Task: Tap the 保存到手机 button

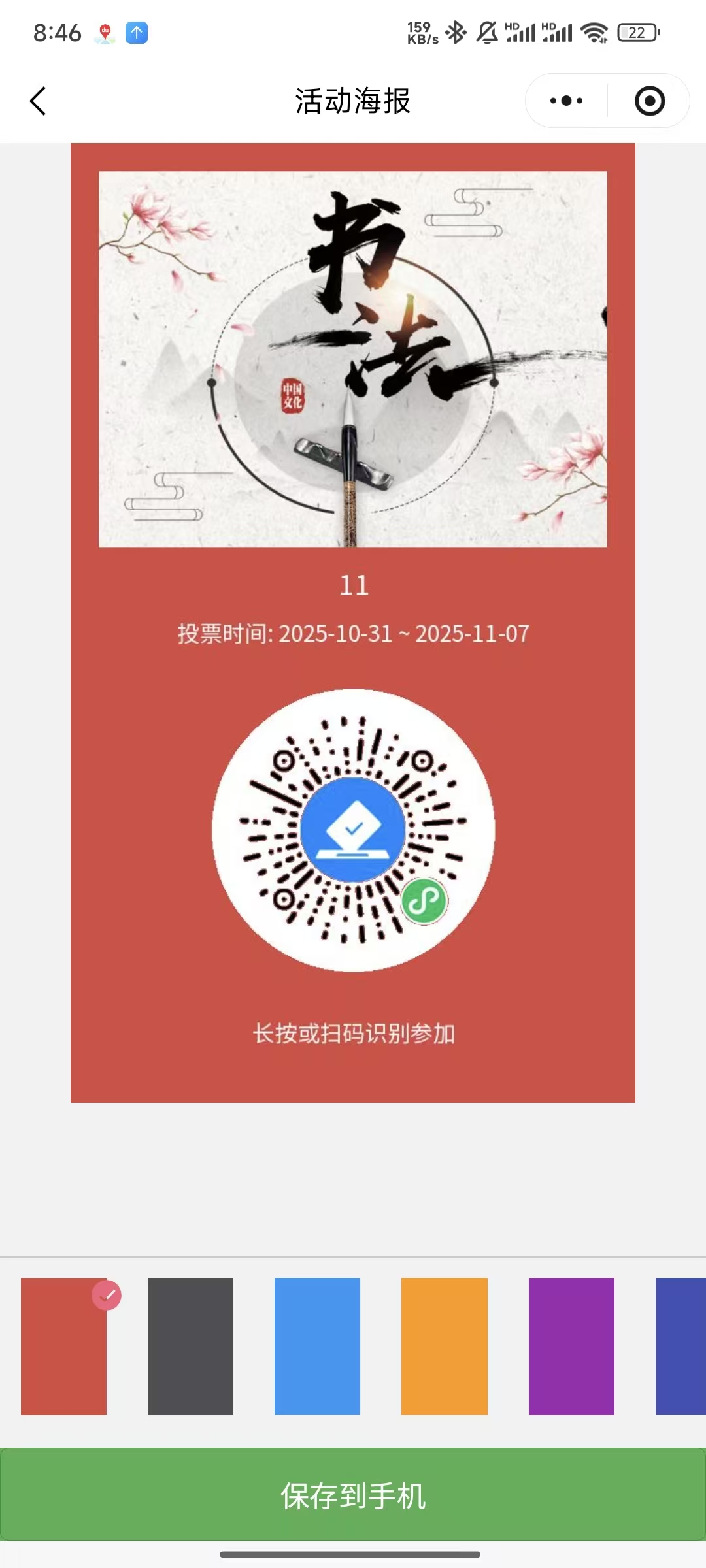Action: [x=353, y=1495]
